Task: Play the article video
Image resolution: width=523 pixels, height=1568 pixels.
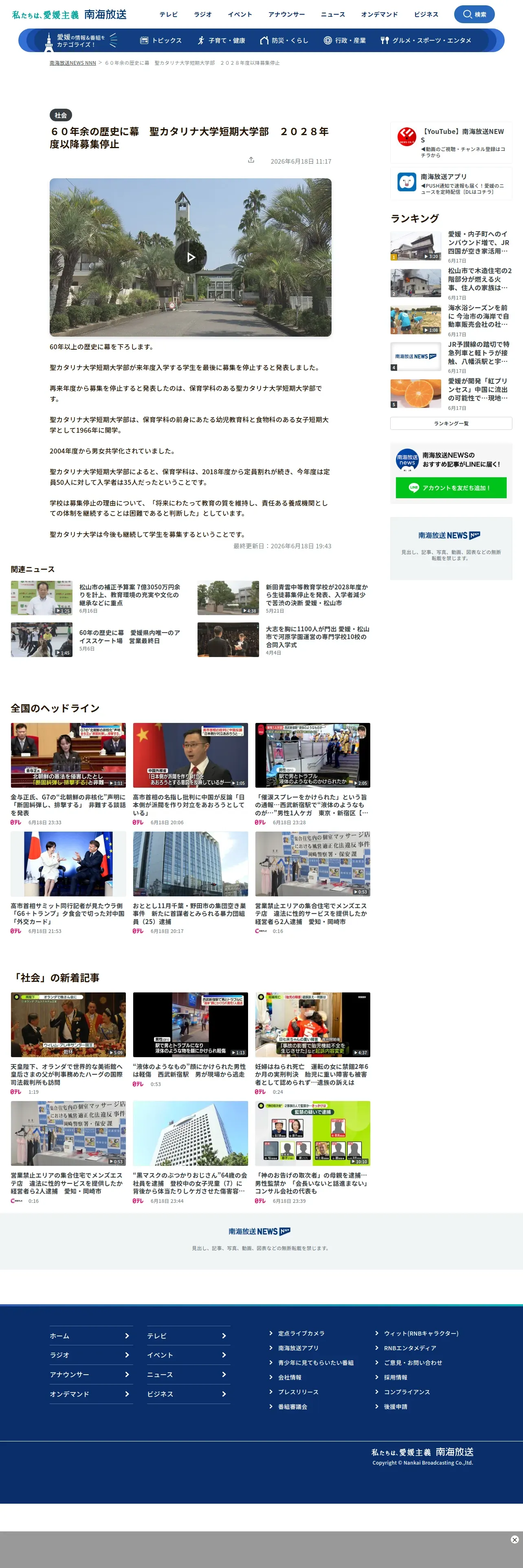Action: tap(191, 257)
